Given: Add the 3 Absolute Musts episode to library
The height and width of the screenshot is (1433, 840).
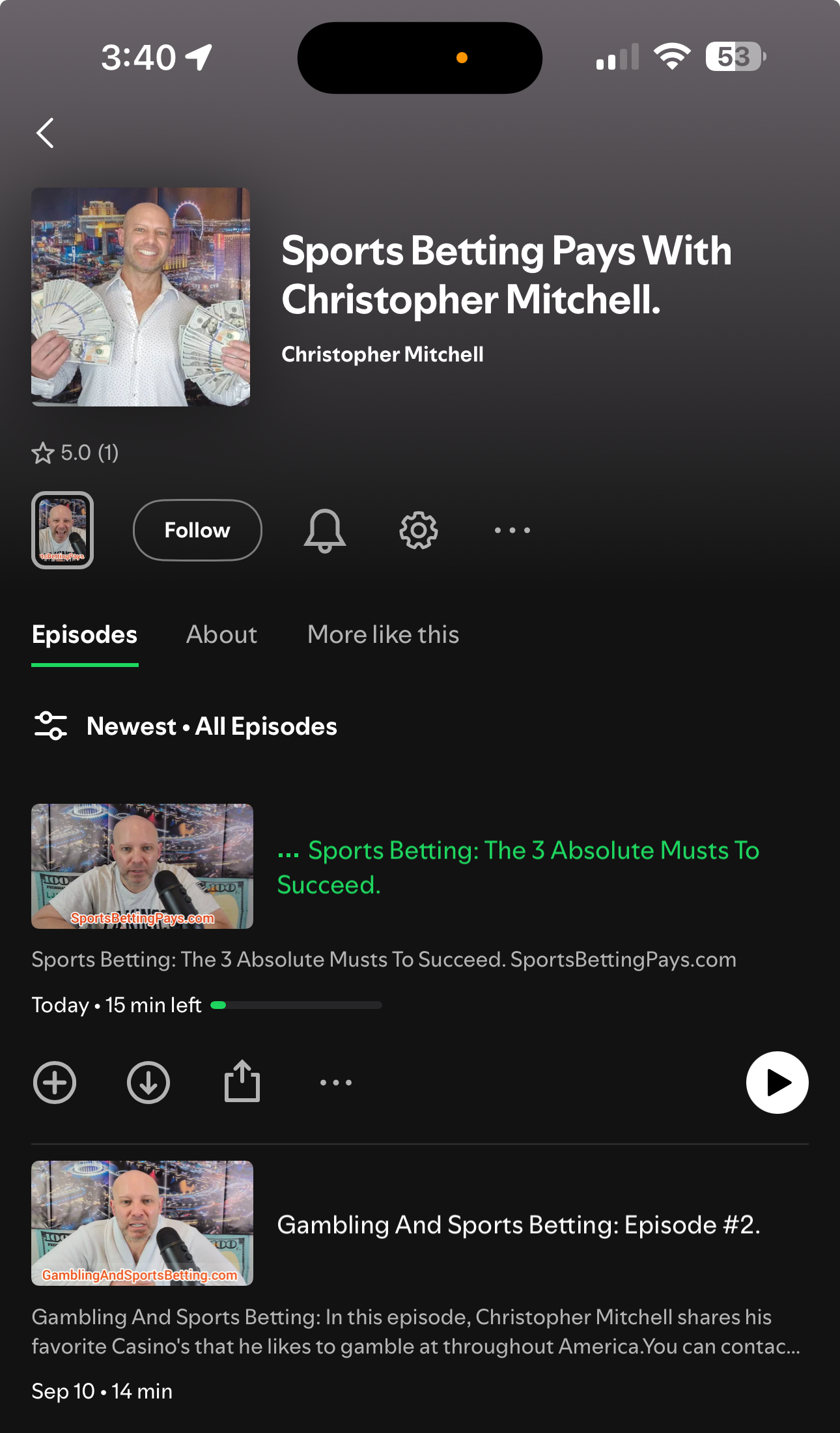Looking at the screenshot, I should tap(55, 1083).
